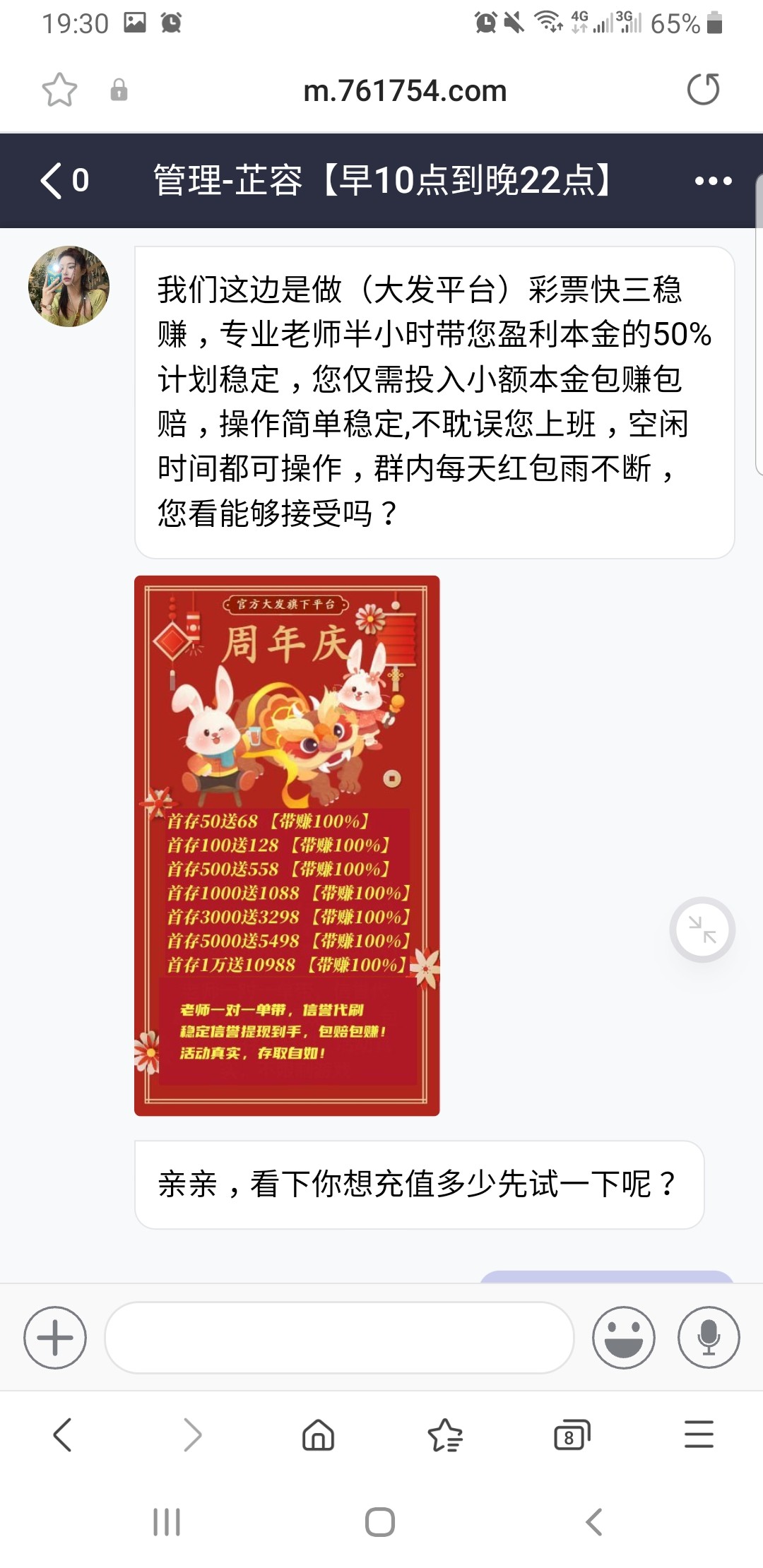This screenshot has height=1568, width=763.
Task: Open the emoji picker in chat bar
Action: [x=625, y=1337]
